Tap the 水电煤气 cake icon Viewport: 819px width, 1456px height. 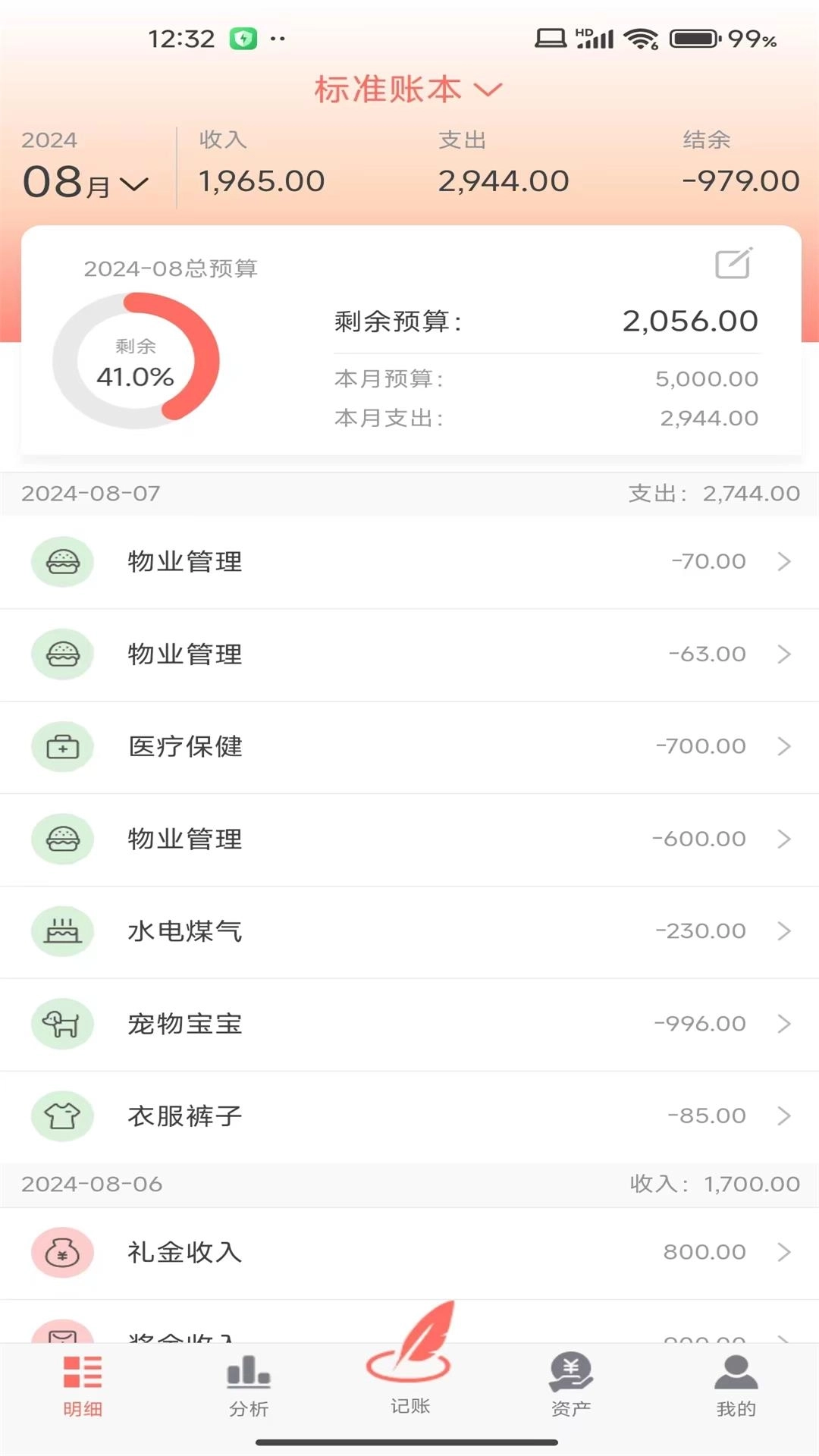click(x=63, y=931)
